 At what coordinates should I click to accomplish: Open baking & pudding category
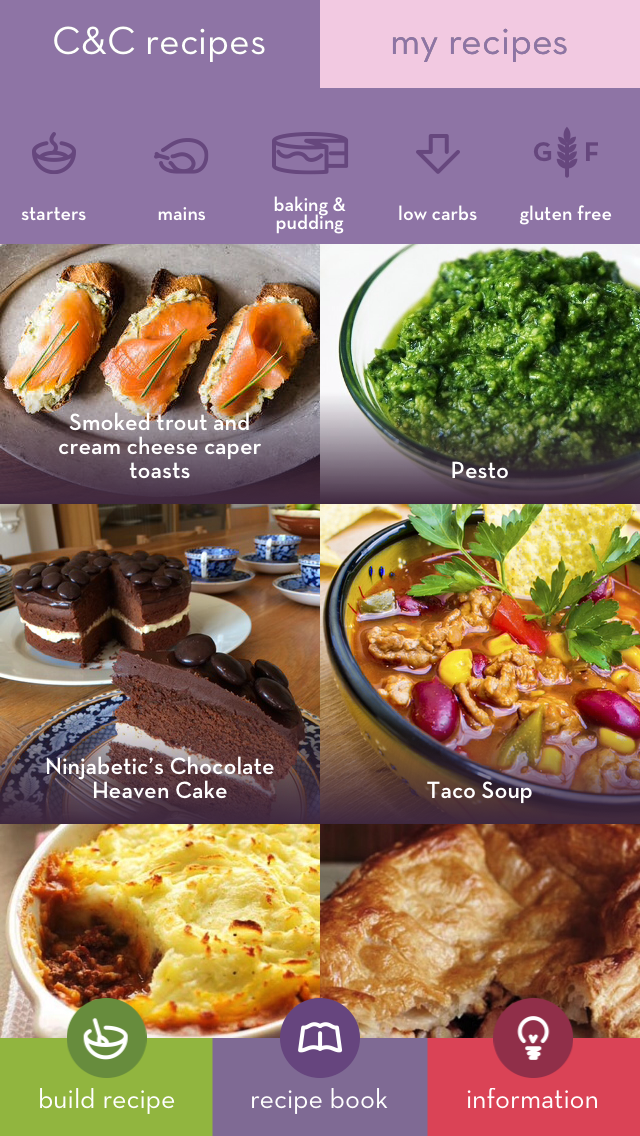click(x=309, y=181)
